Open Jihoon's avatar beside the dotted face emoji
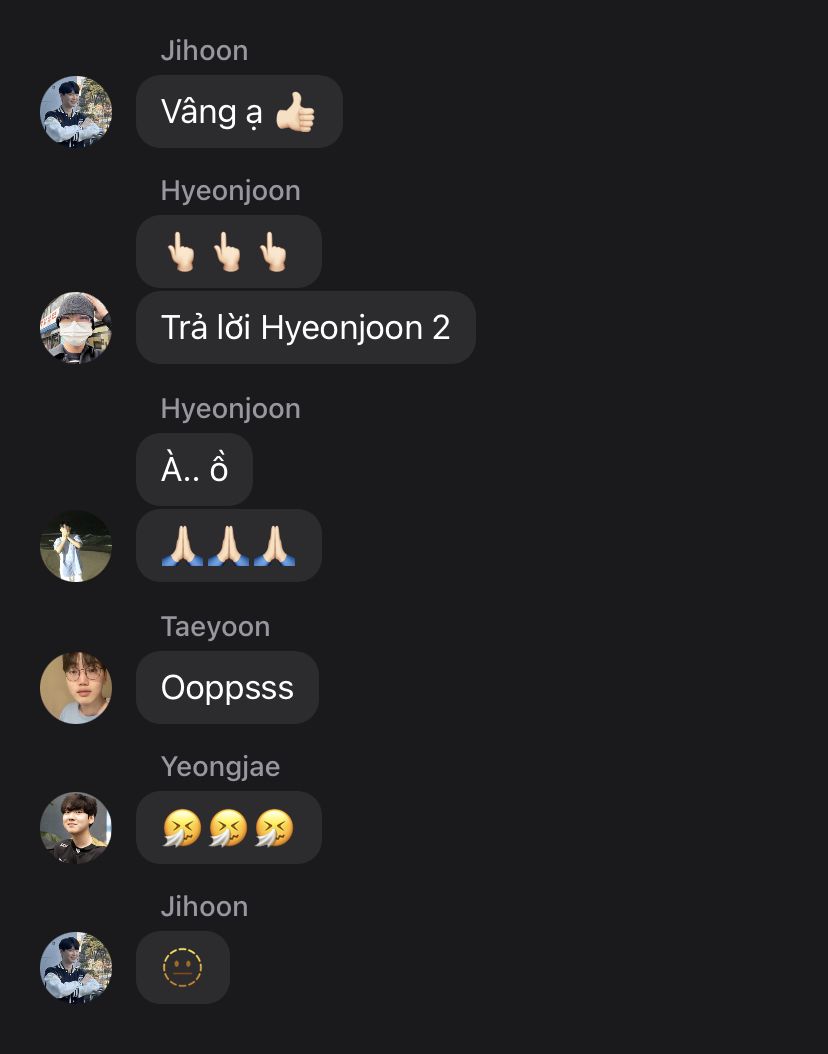The width and height of the screenshot is (828, 1054). (76, 967)
